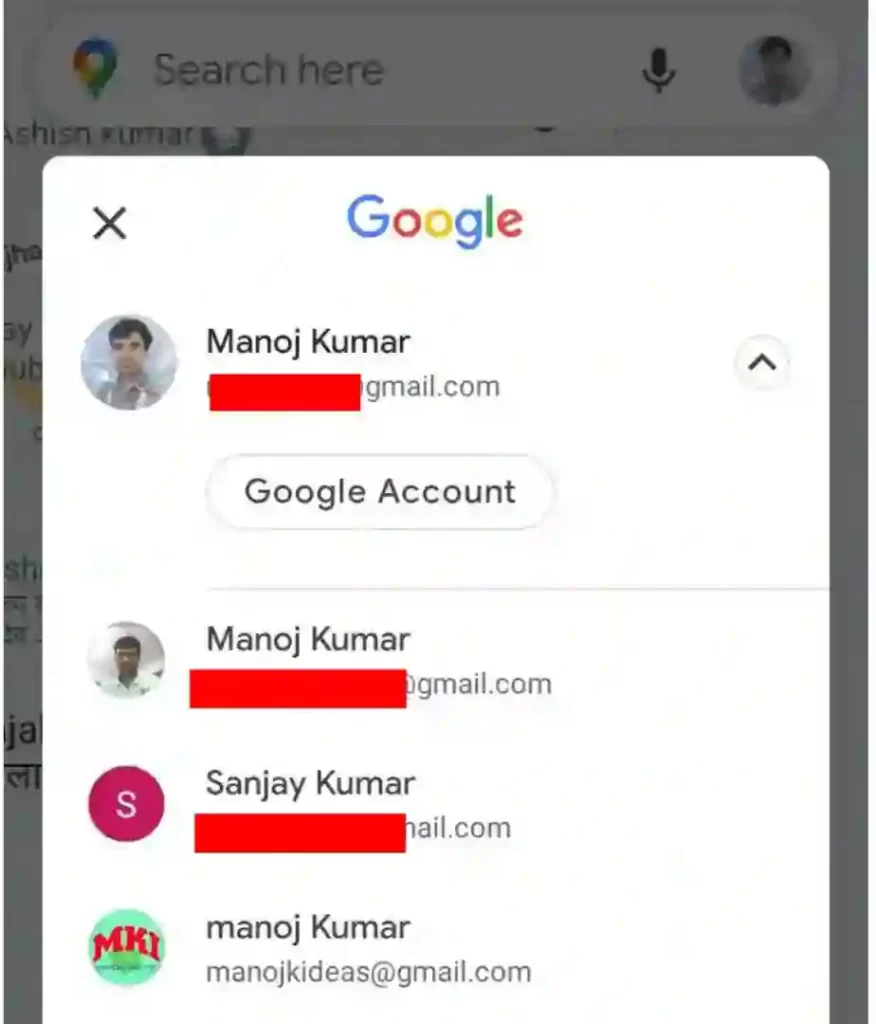
Task: Collapse the account list chevron
Action: pyautogui.click(x=762, y=362)
